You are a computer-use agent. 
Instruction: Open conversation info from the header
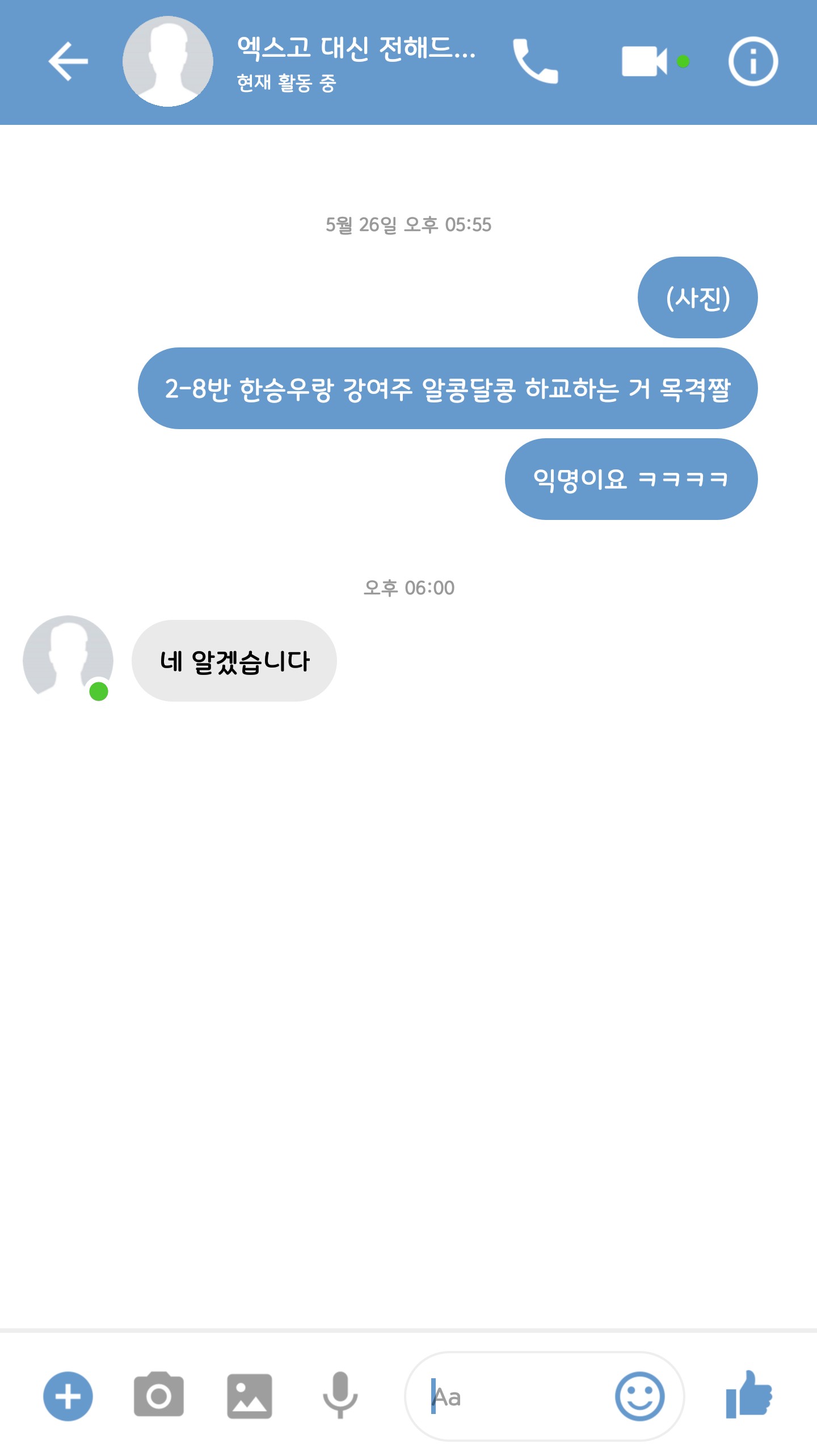click(x=752, y=61)
